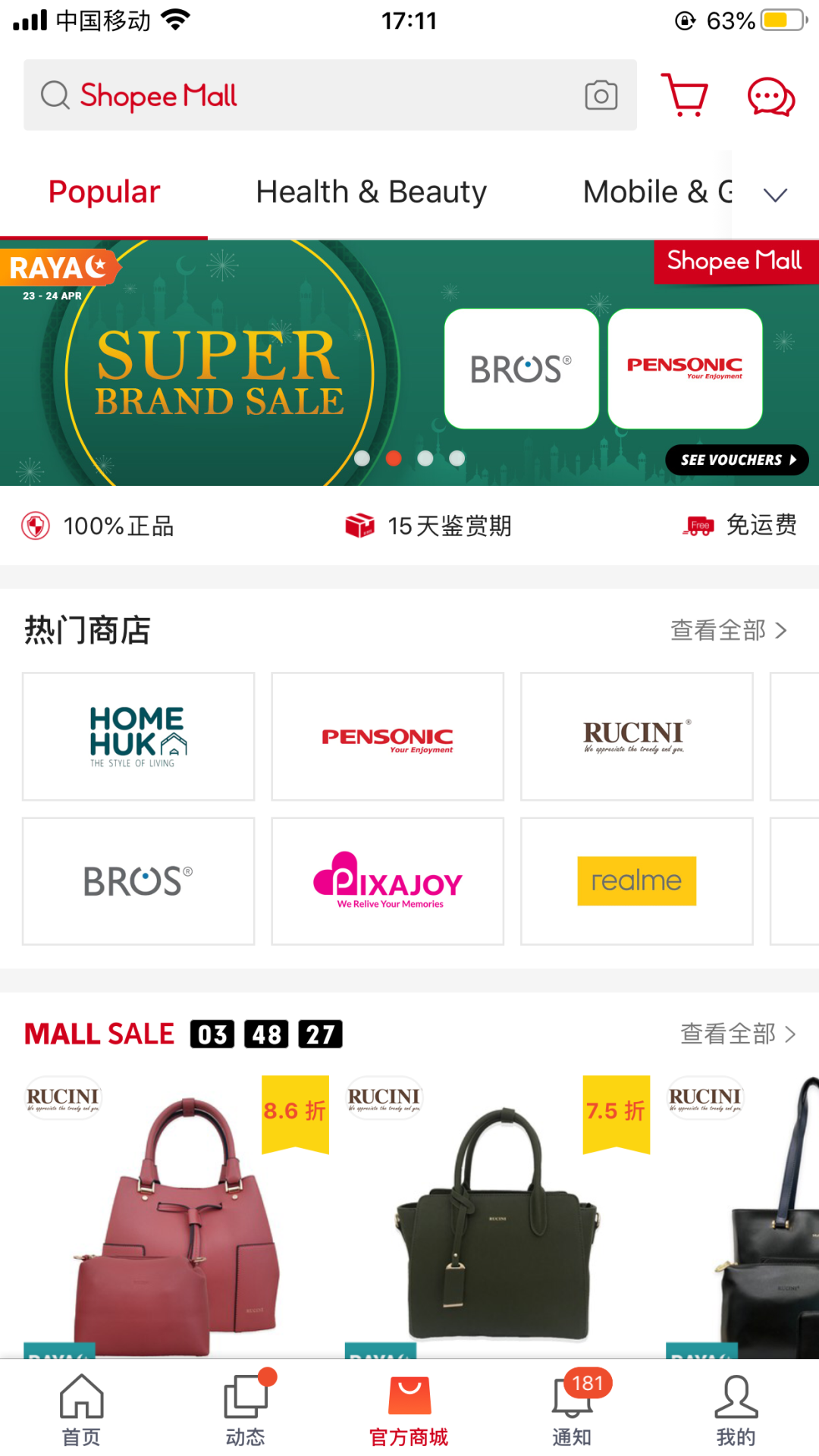Viewport: 819px width, 1456px height.
Task: Open chat messages
Action: click(770, 97)
